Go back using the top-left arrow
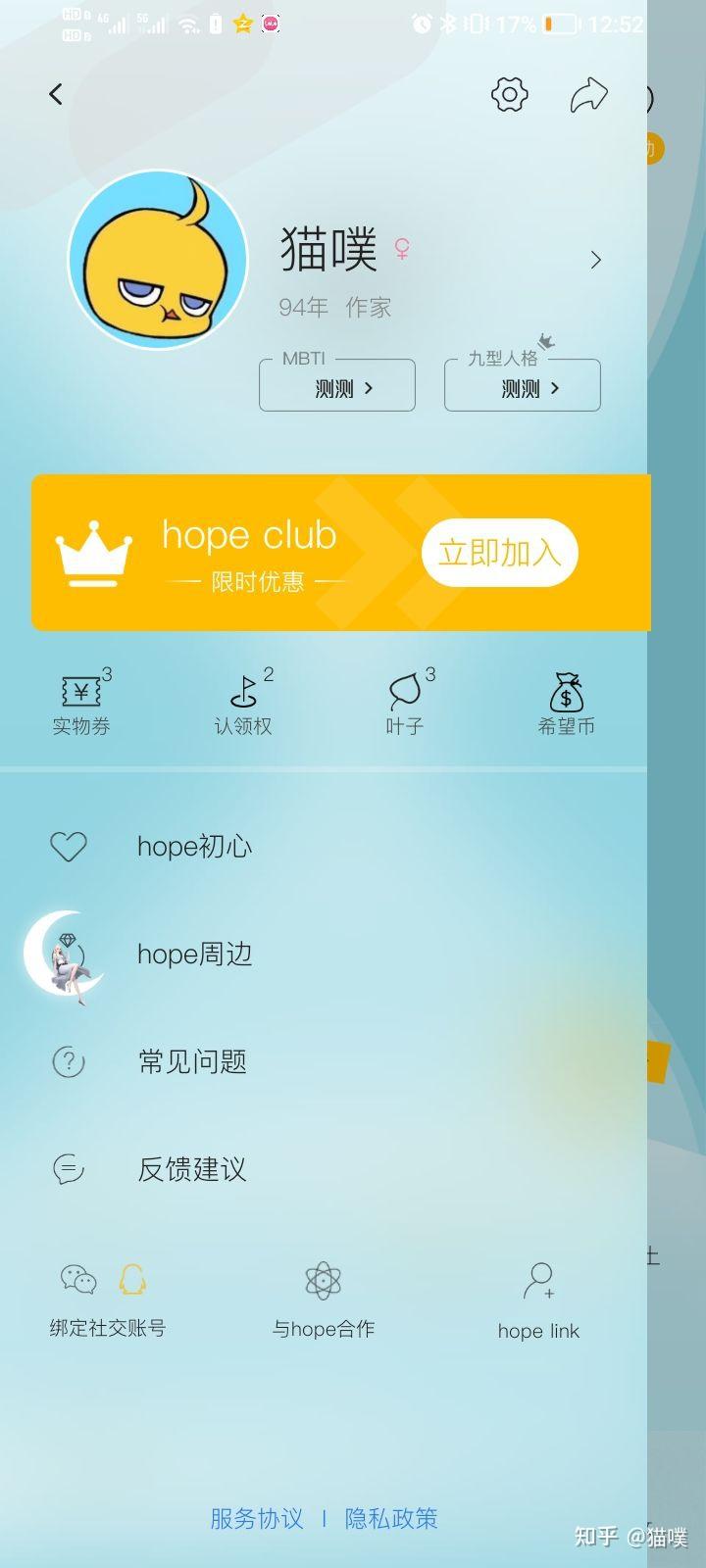The image size is (706, 1568). point(56,94)
